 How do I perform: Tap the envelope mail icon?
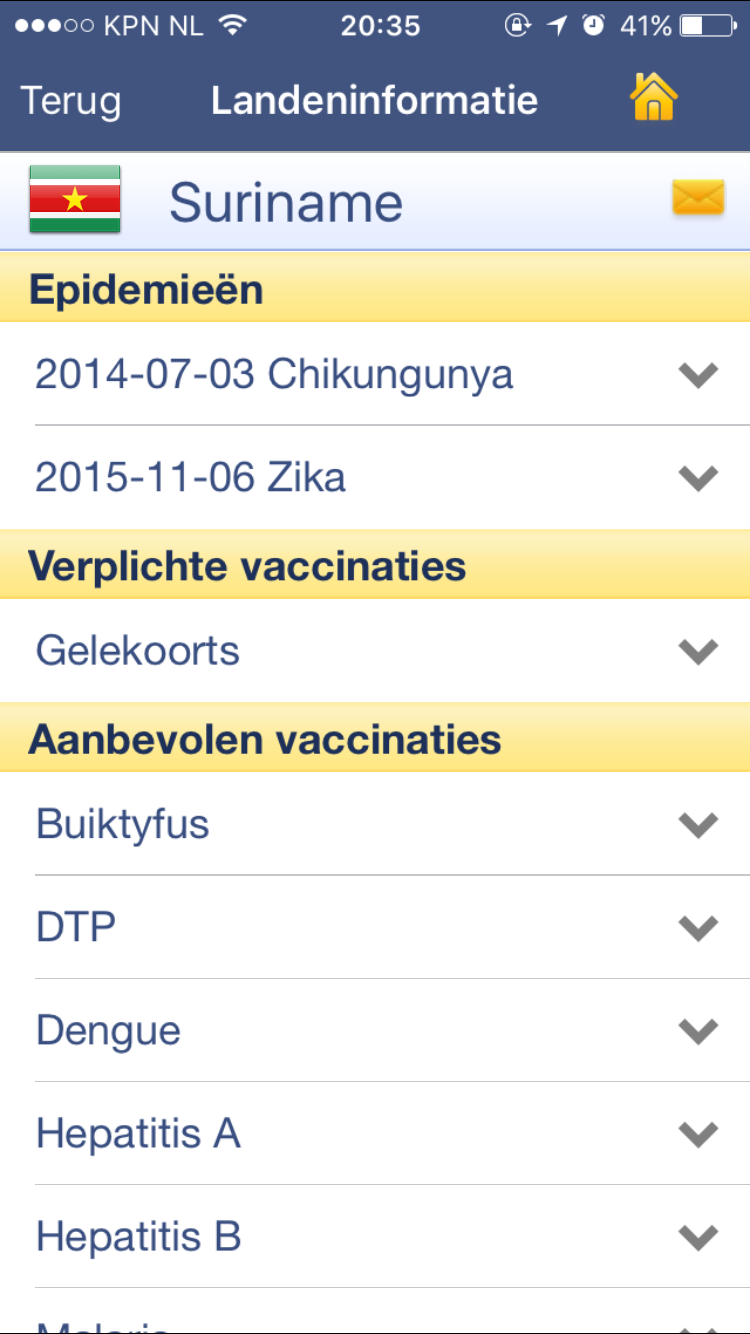[697, 198]
